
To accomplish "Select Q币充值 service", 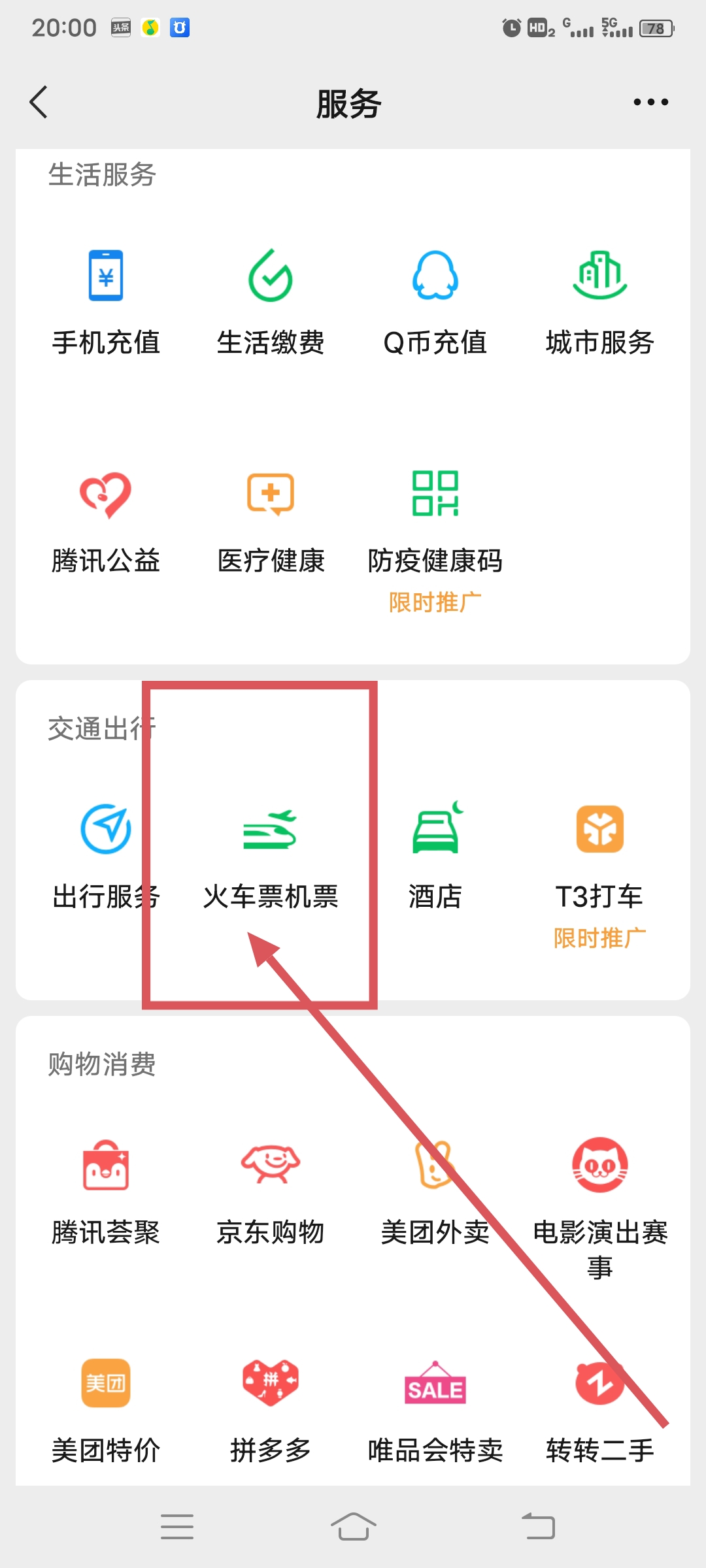I will tap(435, 301).
